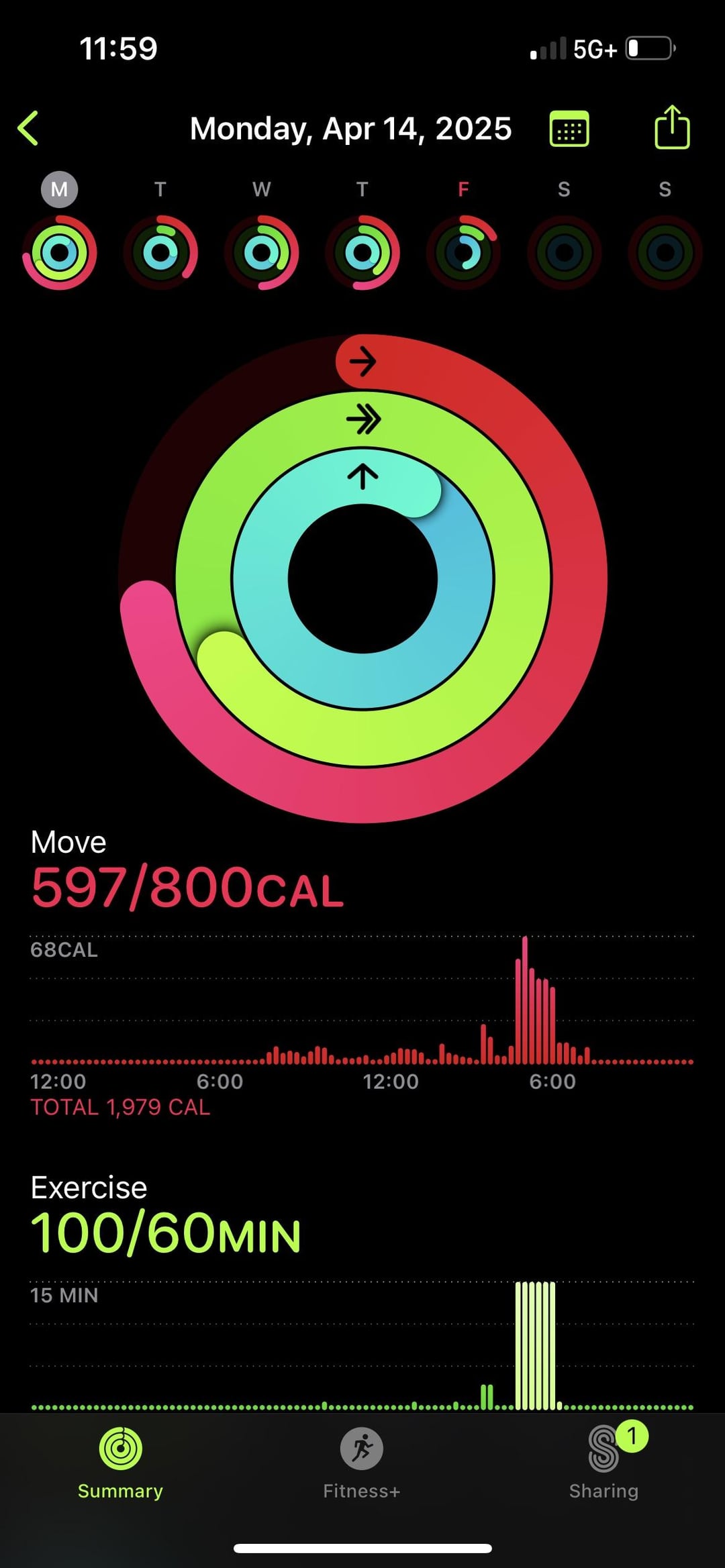View Saturday's activity rings

pyautogui.click(x=564, y=253)
